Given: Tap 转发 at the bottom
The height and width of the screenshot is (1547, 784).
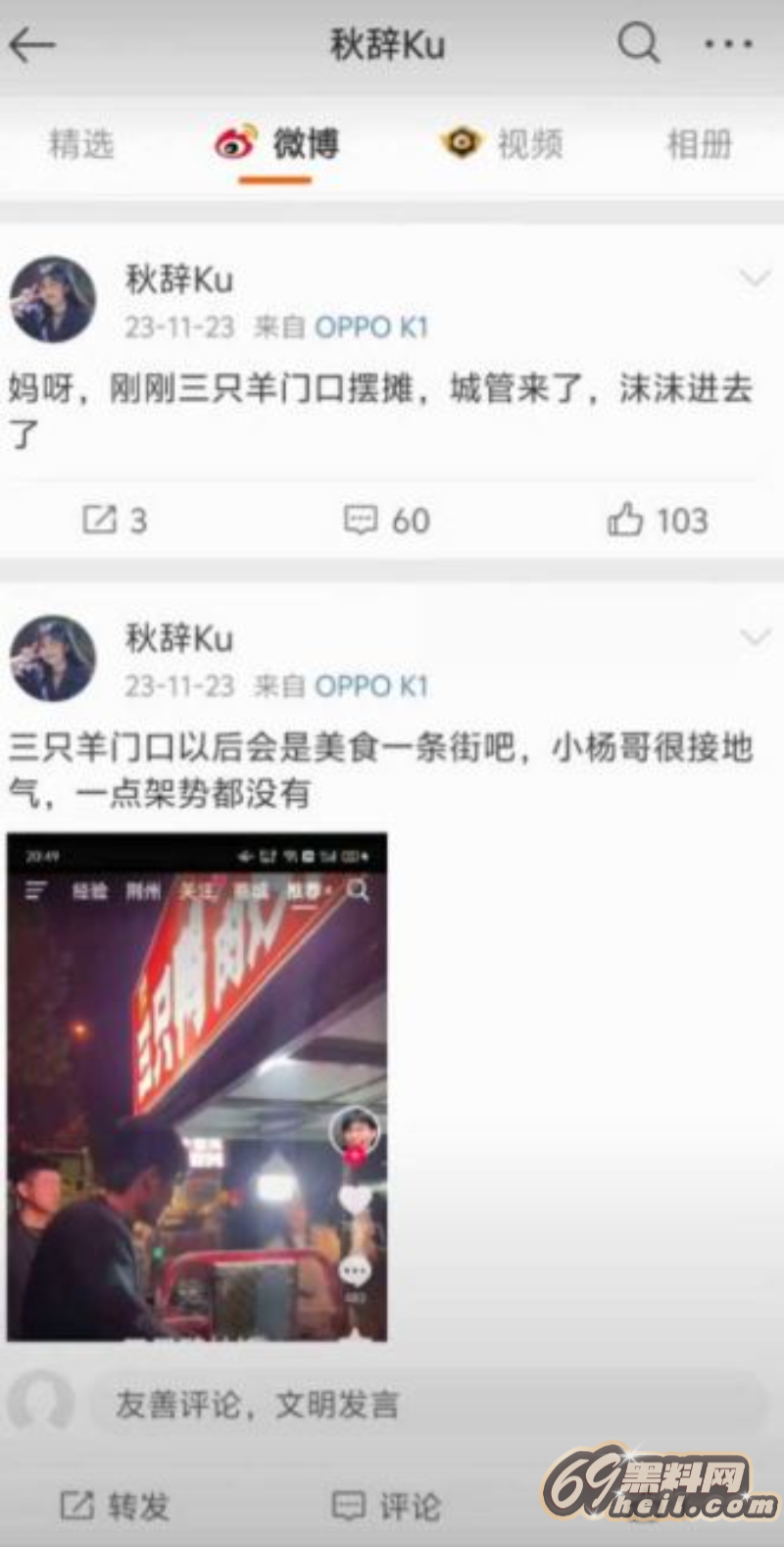Looking at the screenshot, I should (x=115, y=1506).
